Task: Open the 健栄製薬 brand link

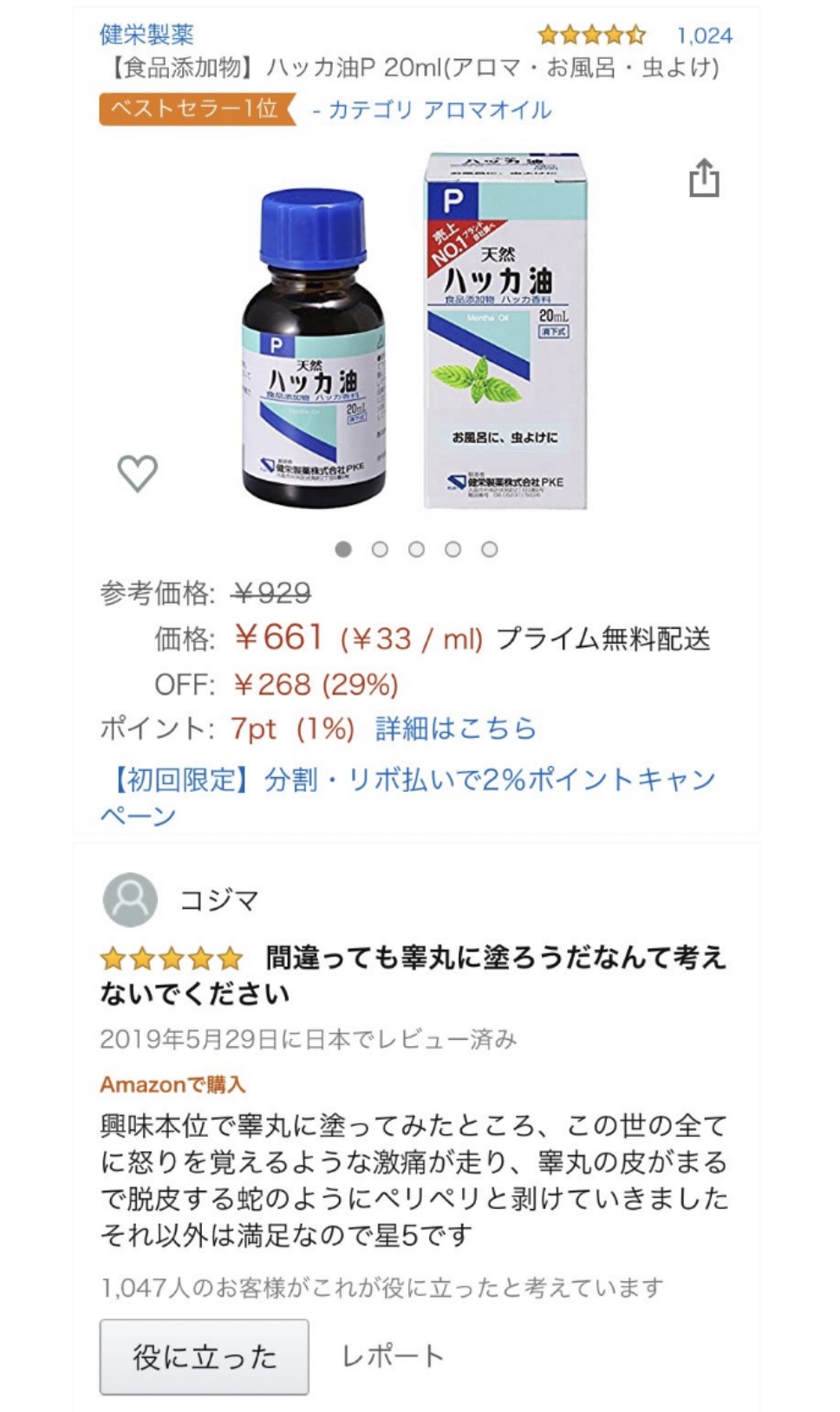Action: point(147,35)
